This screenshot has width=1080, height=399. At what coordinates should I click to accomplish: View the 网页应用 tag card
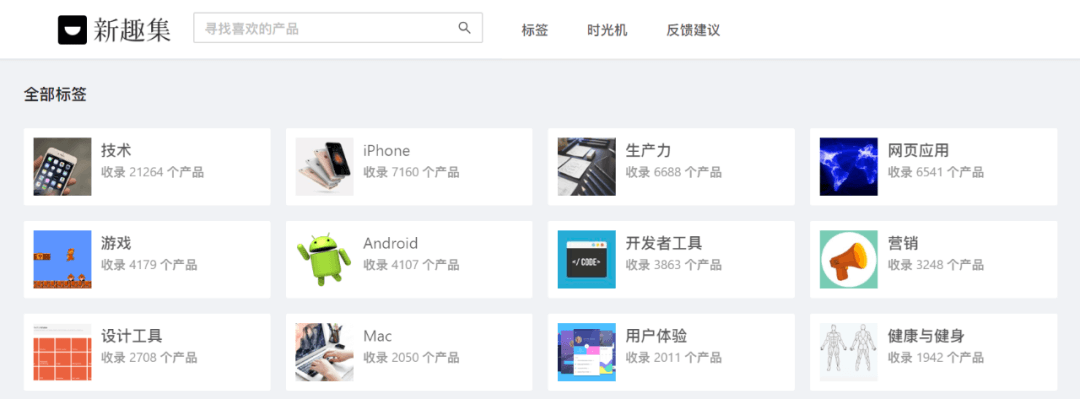933,166
